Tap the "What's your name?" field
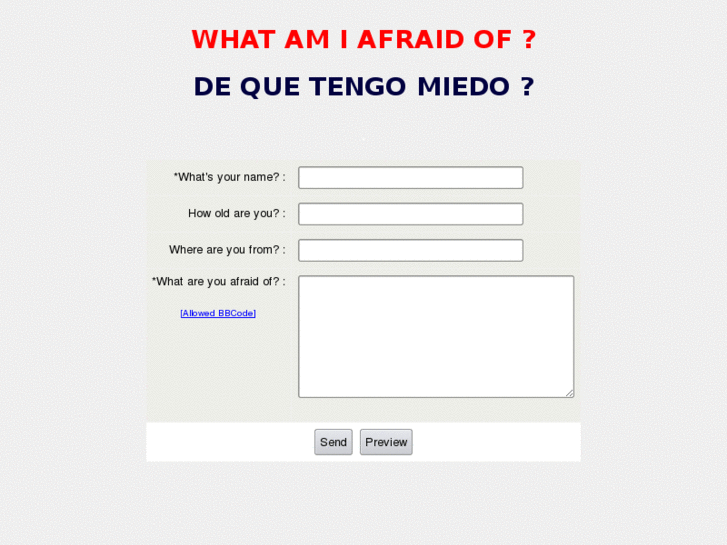Viewport: 727px width, 545px height. (x=410, y=178)
